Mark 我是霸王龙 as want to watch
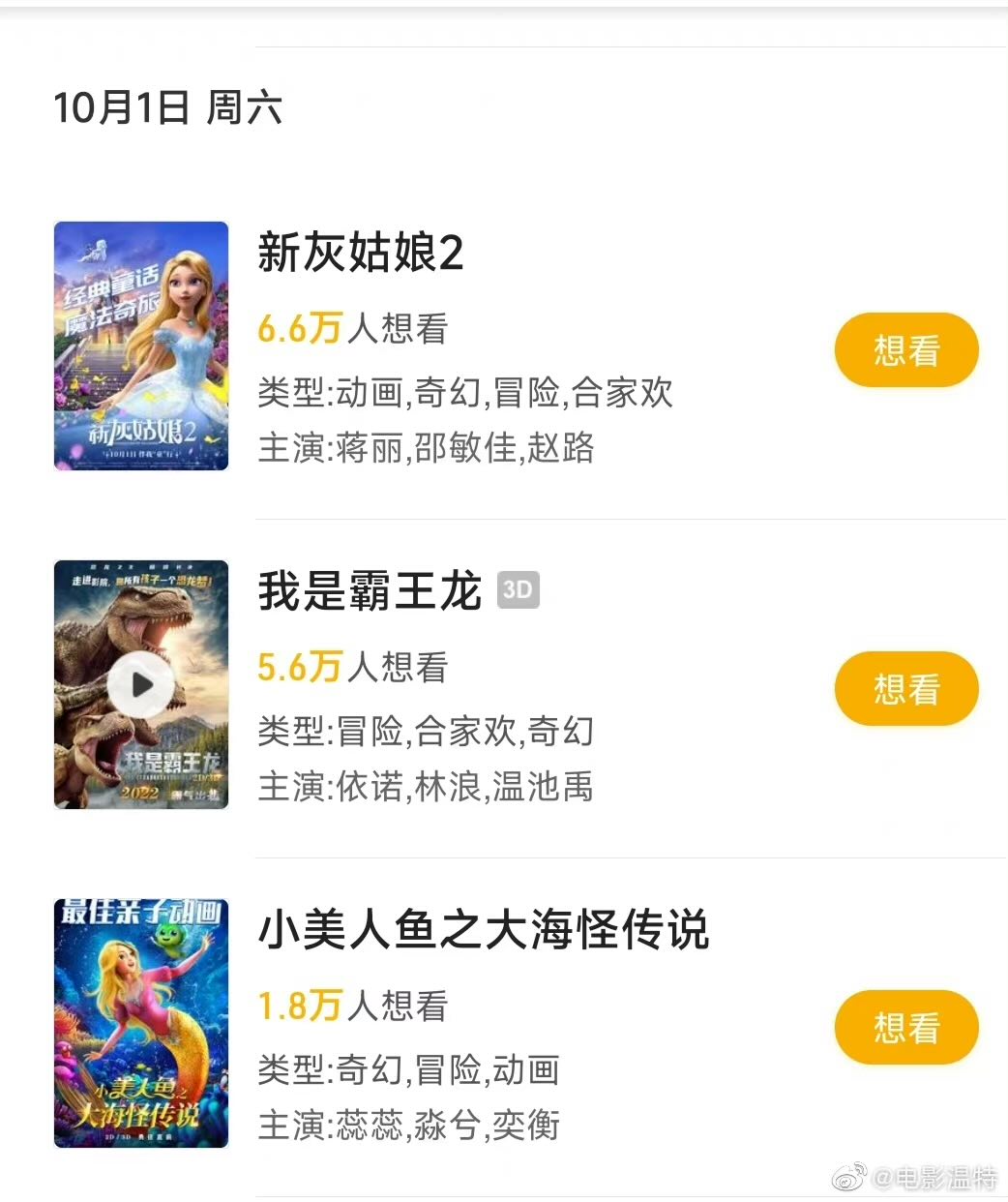1008x1202 pixels. [x=906, y=689]
